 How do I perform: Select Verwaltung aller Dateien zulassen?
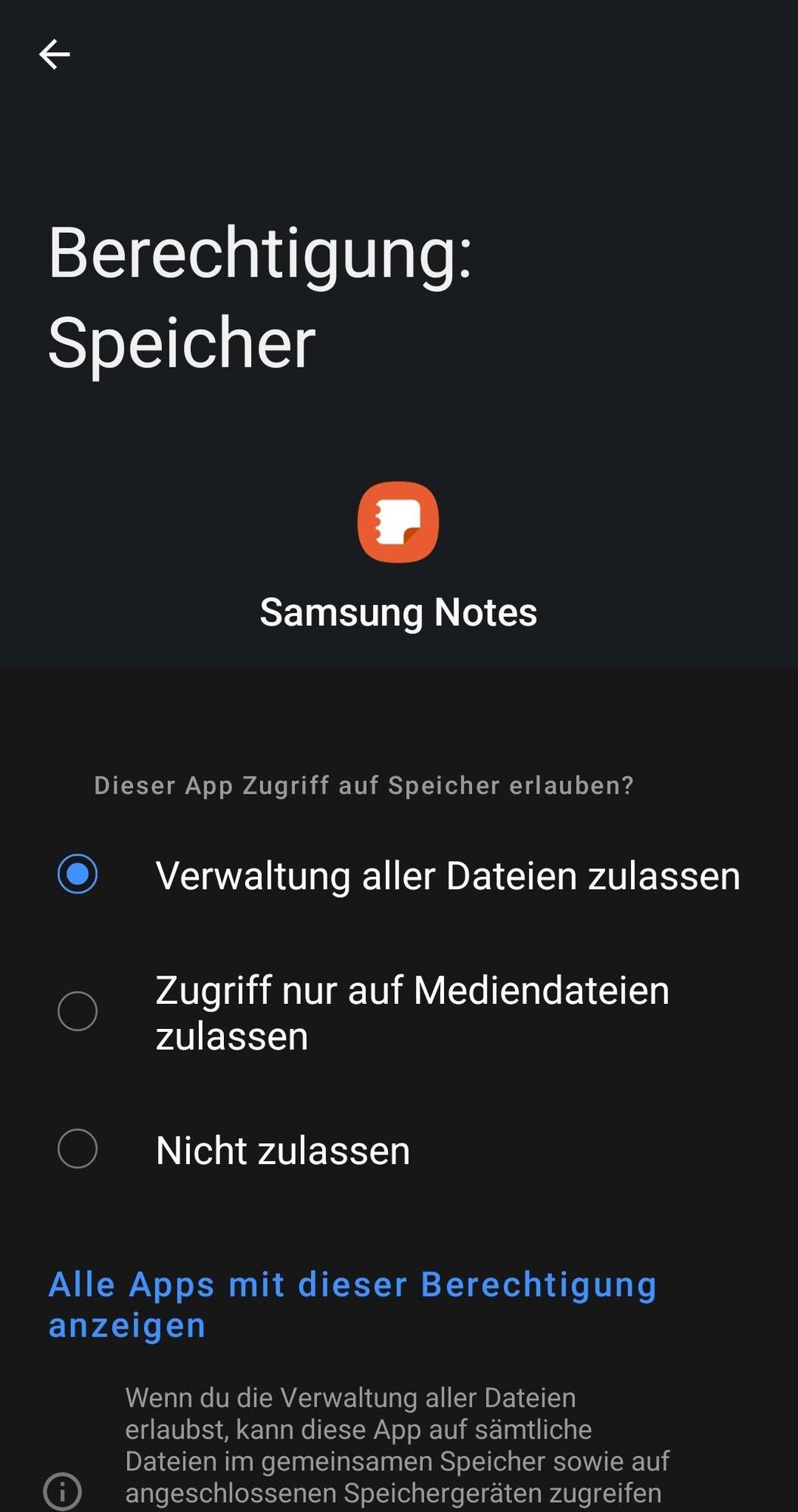(x=78, y=875)
